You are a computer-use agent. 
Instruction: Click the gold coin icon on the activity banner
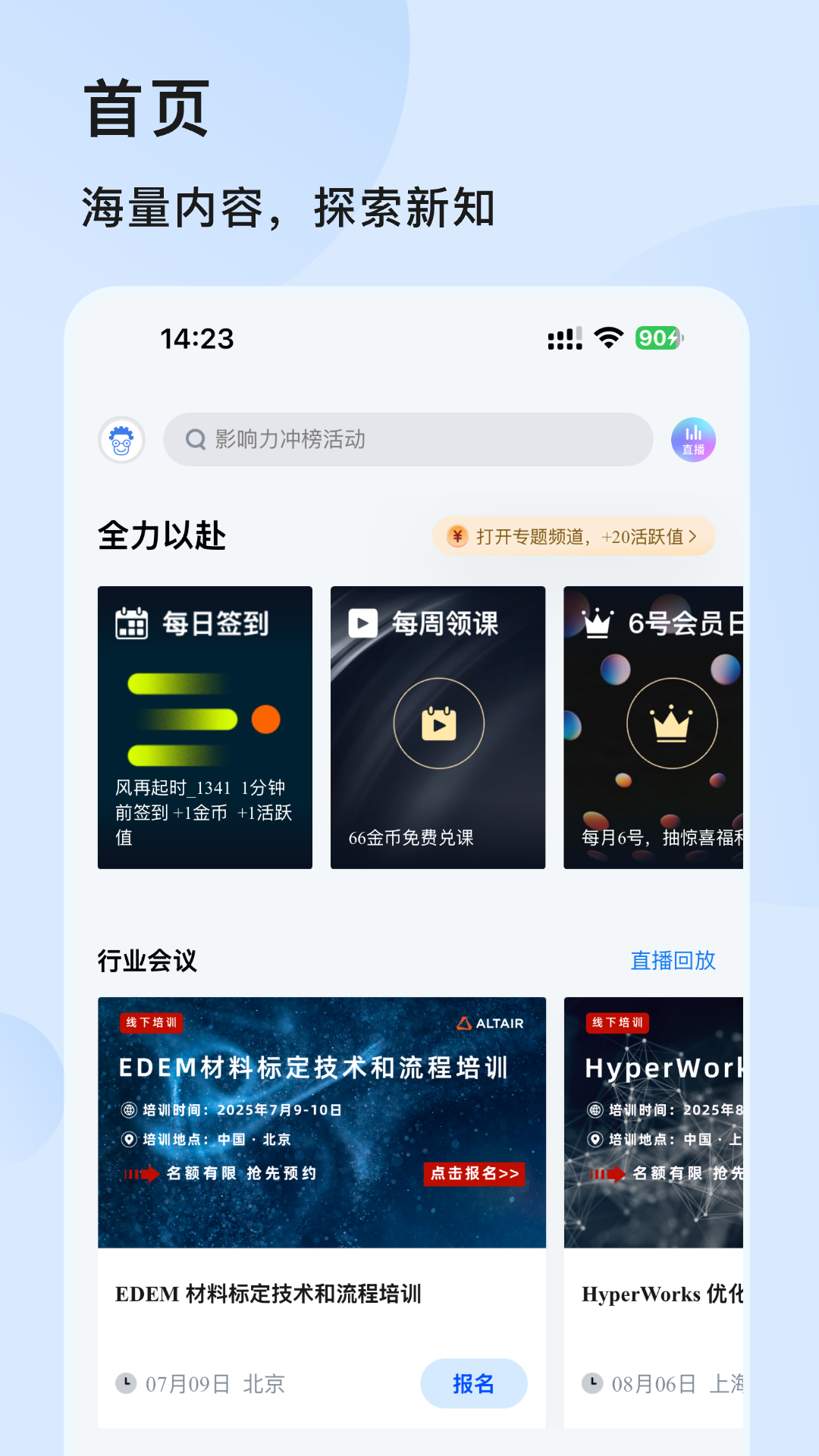coord(457,536)
